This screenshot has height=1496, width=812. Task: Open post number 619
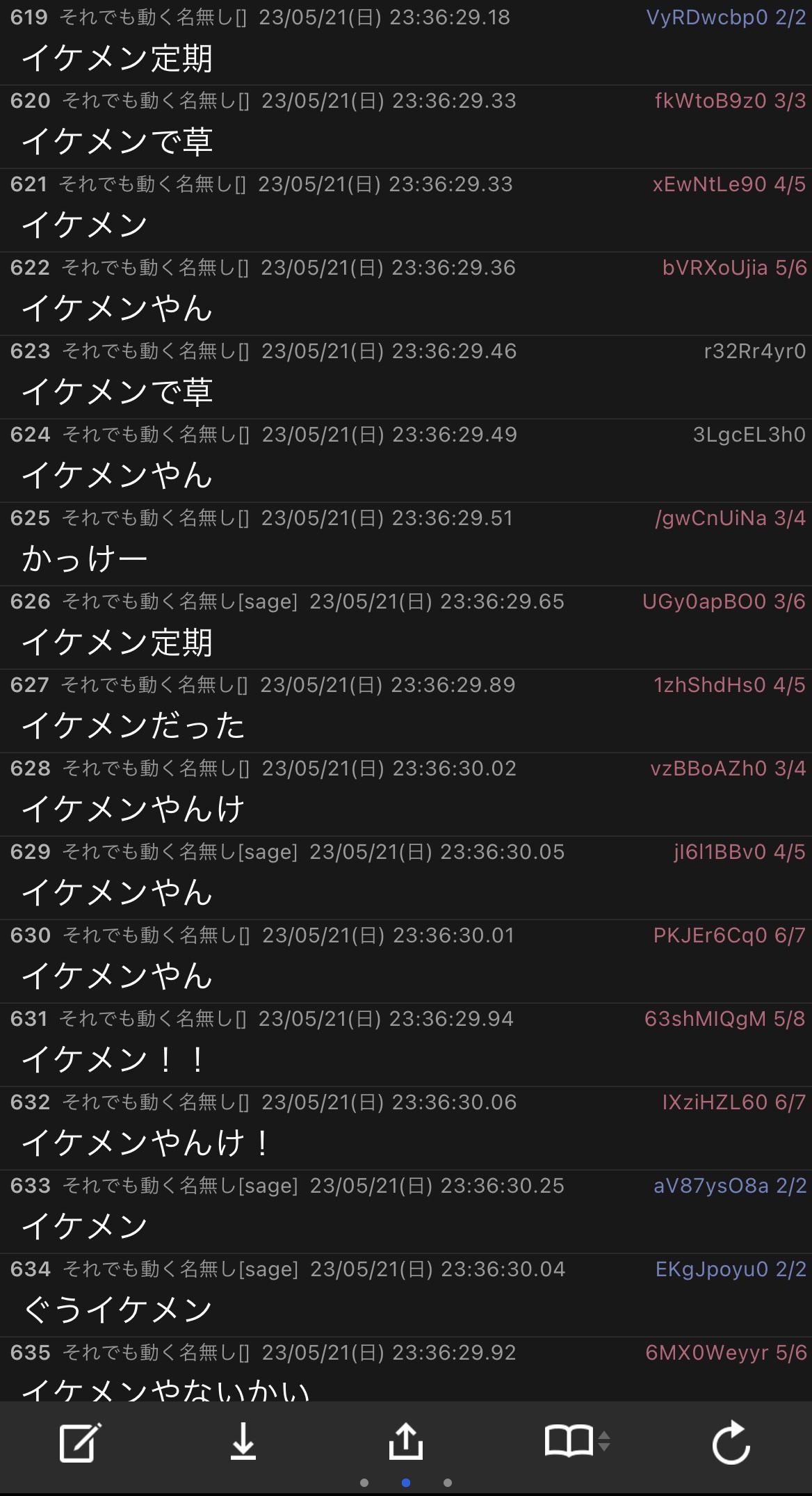pos(406,42)
